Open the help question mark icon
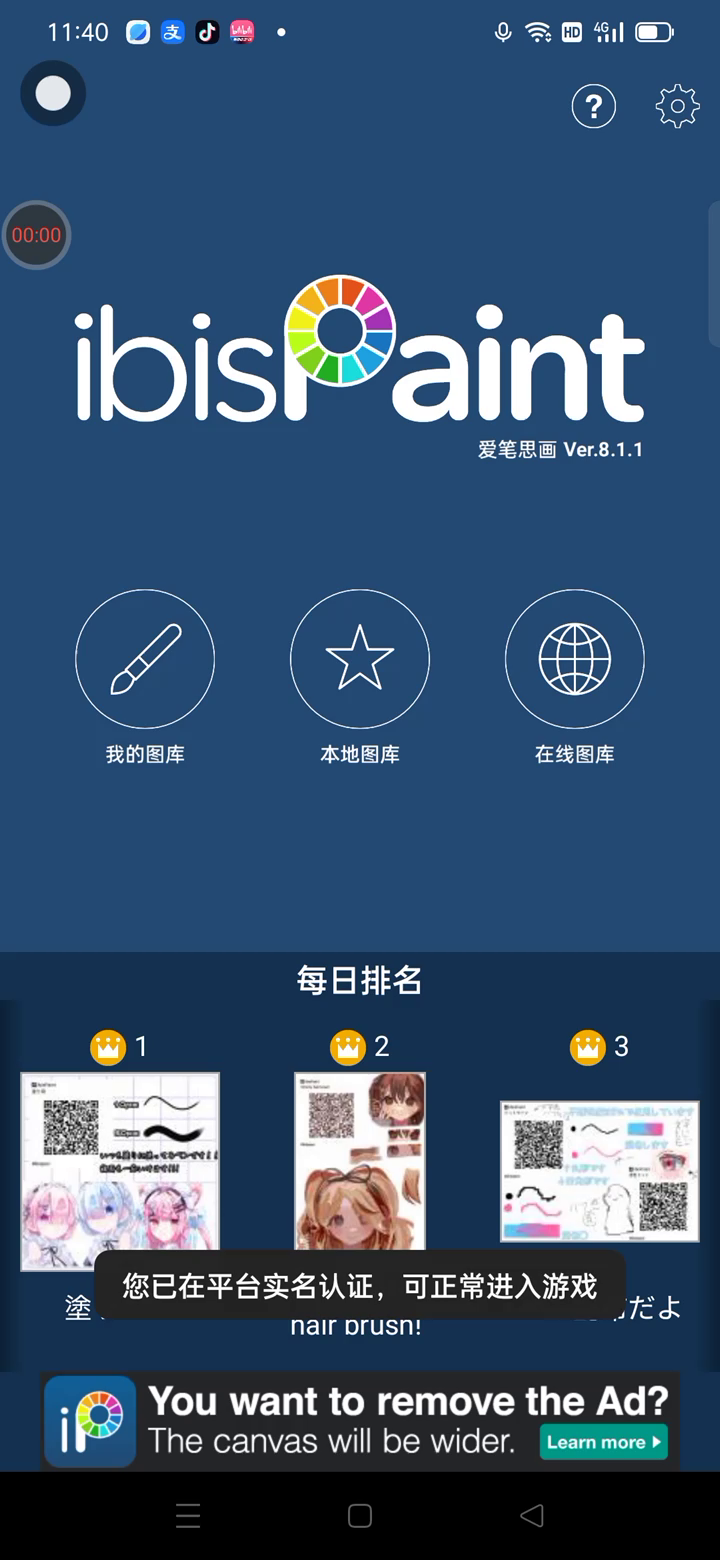 pos(593,106)
